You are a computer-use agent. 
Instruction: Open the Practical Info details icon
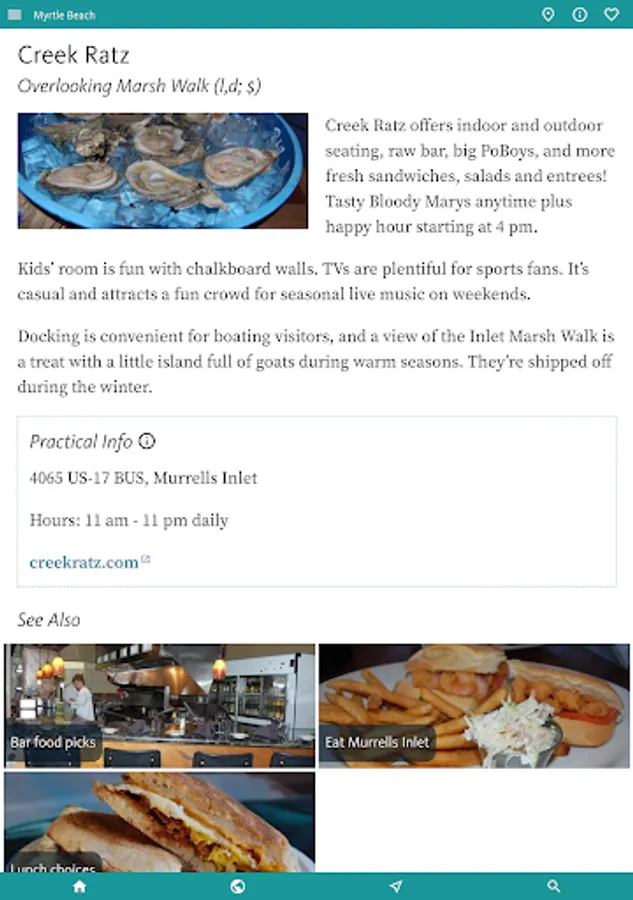click(x=147, y=441)
